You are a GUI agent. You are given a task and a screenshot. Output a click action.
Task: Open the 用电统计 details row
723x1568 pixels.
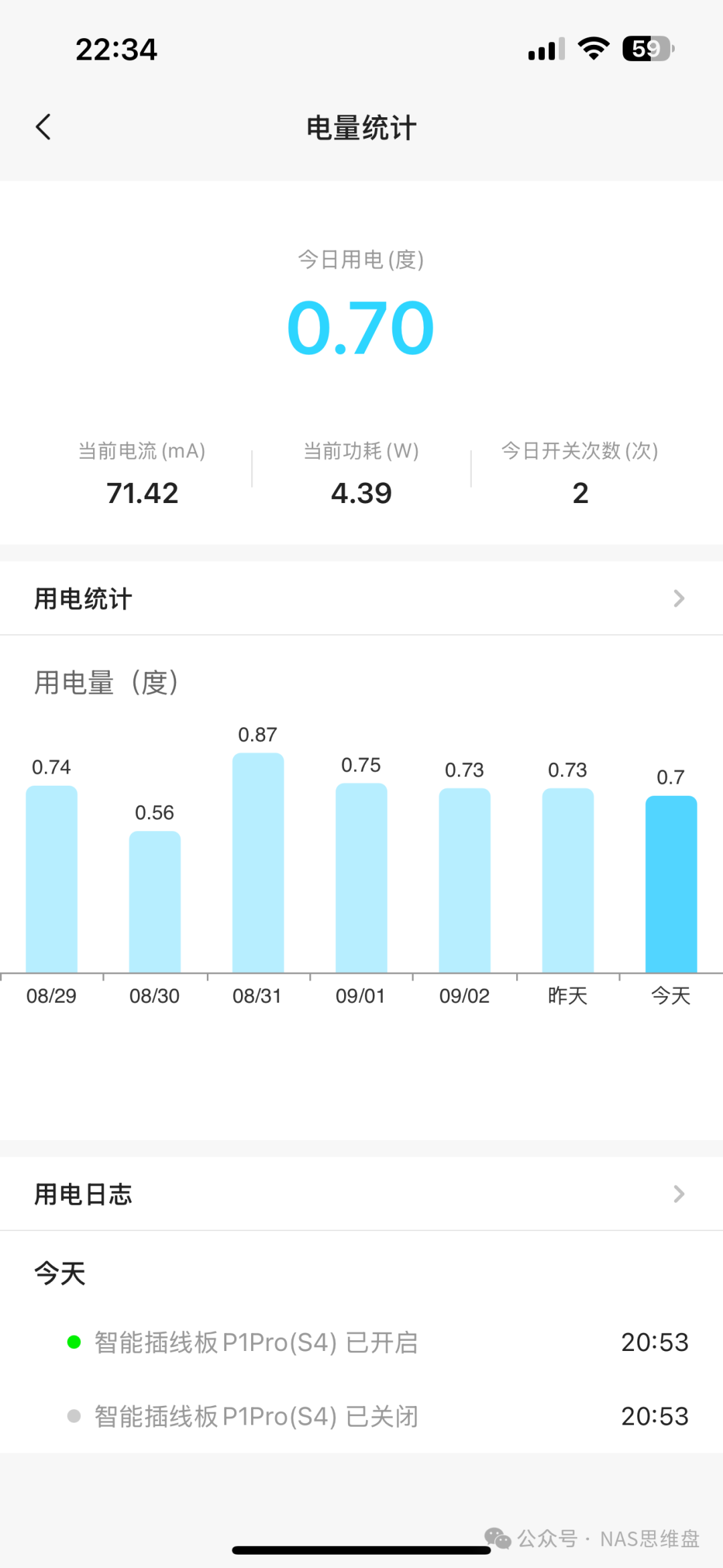tap(361, 598)
